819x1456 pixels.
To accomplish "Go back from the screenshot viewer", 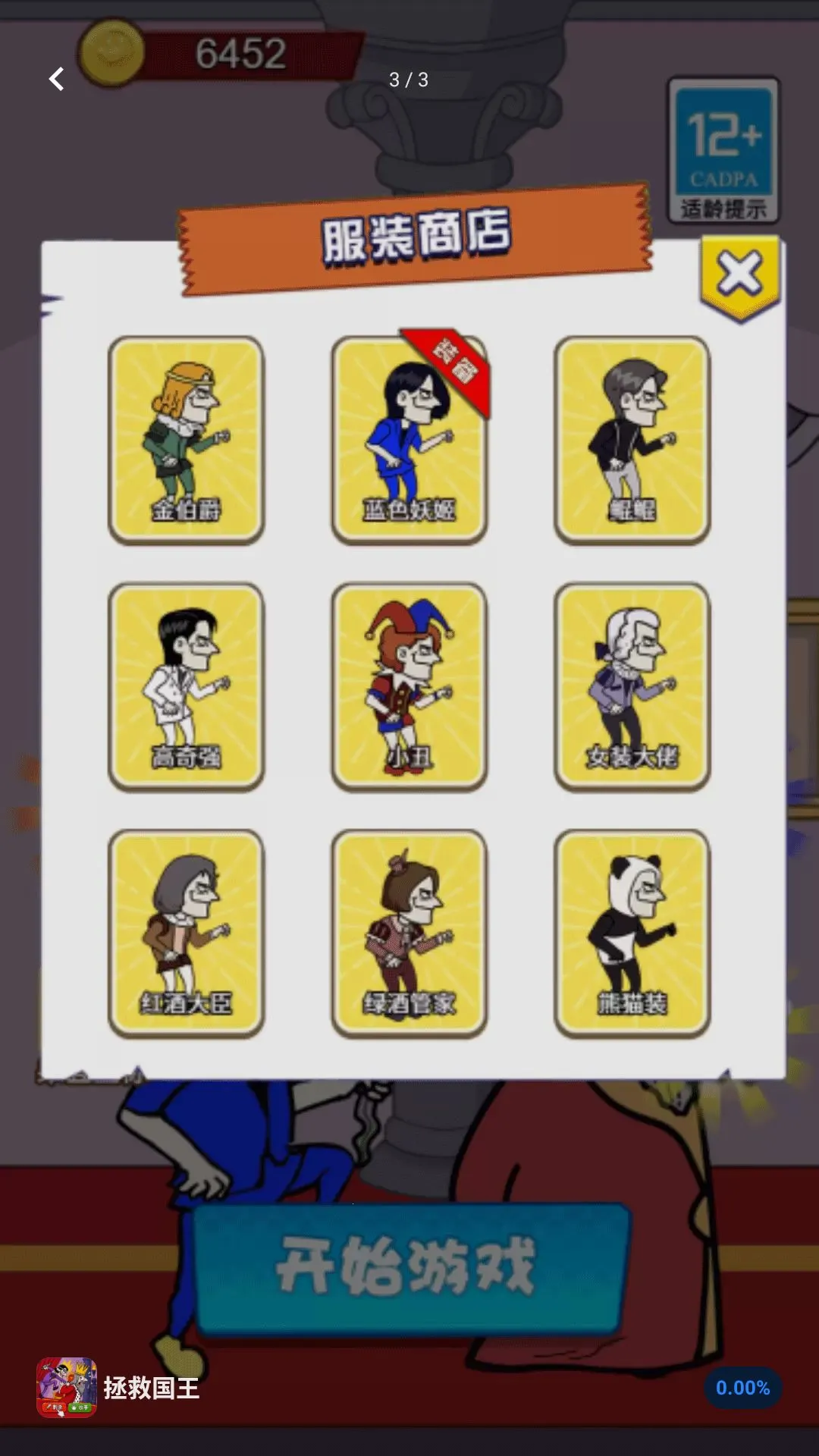I will click(x=56, y=79).
